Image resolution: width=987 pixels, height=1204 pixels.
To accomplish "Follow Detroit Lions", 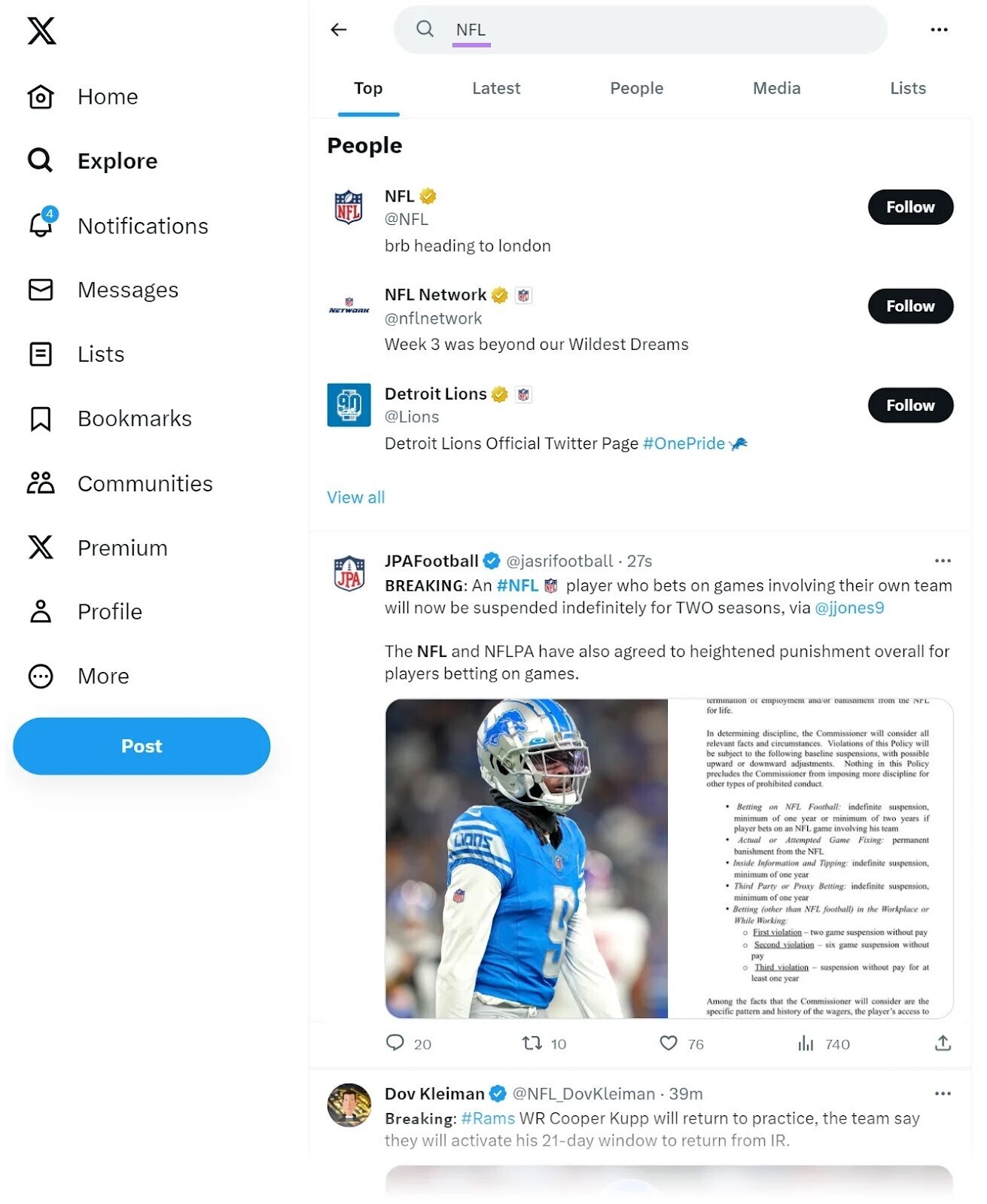I will click(909, 406).
